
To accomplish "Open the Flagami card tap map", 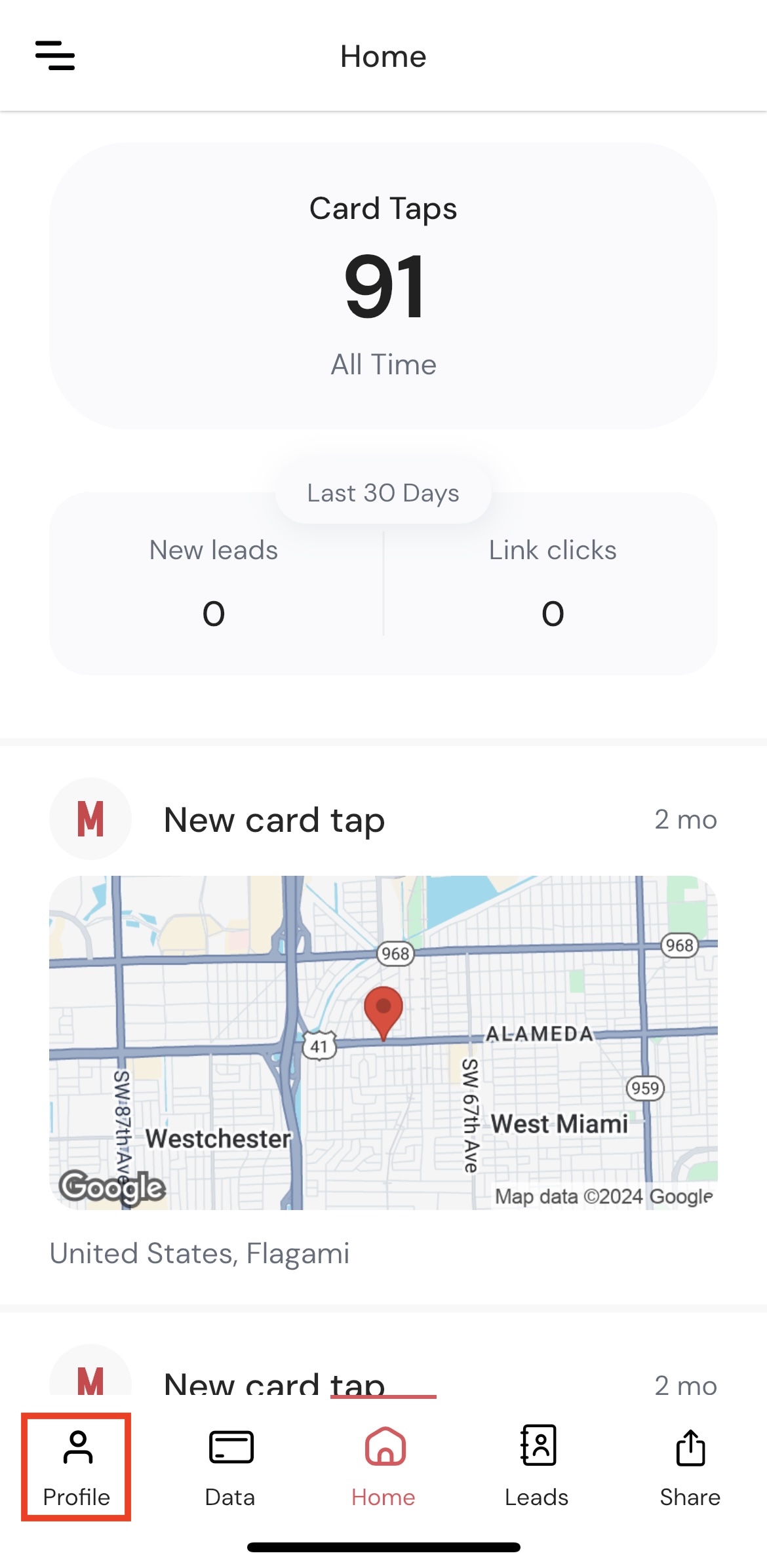I will click(x=383, y=1042).
